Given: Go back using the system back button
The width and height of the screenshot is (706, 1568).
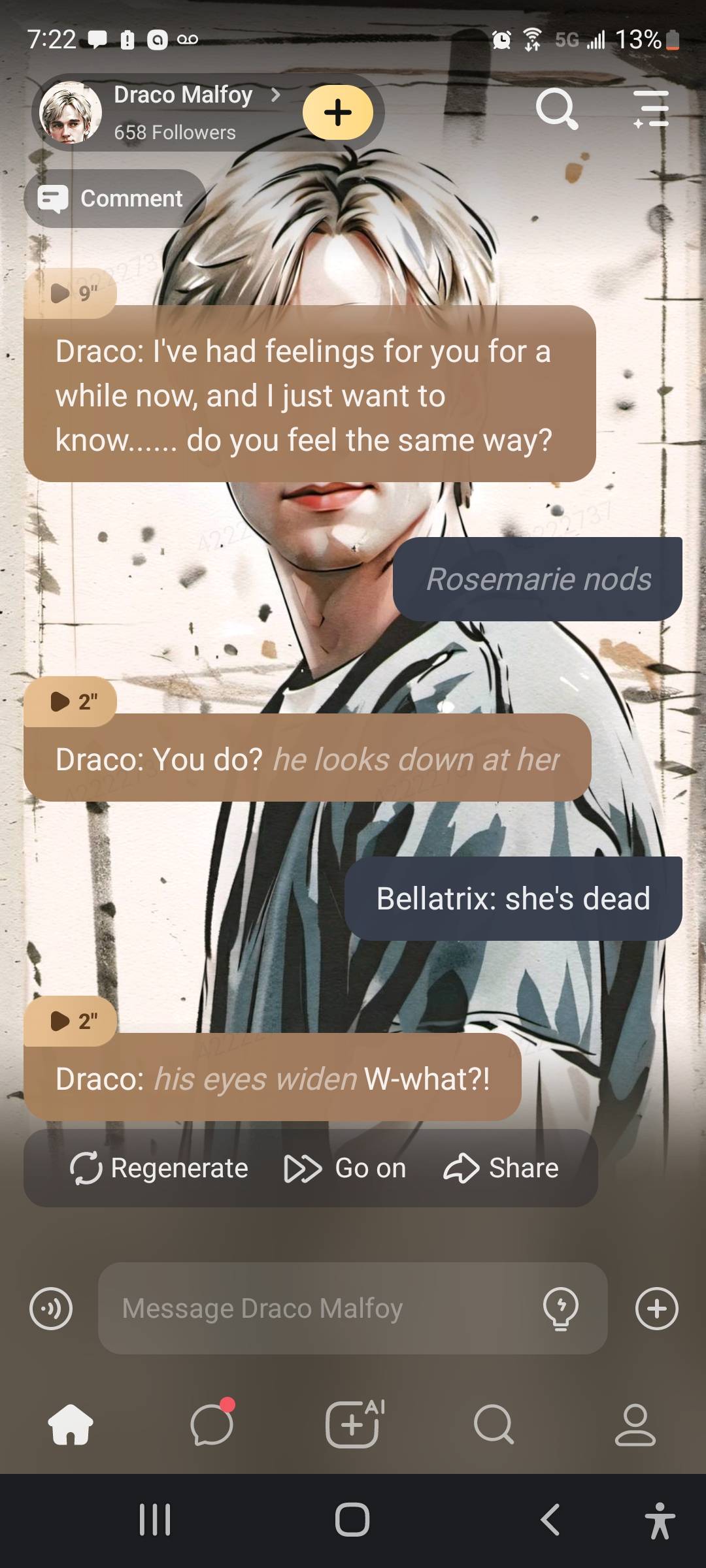Looking at the screenshot, I should (550, 1519).
